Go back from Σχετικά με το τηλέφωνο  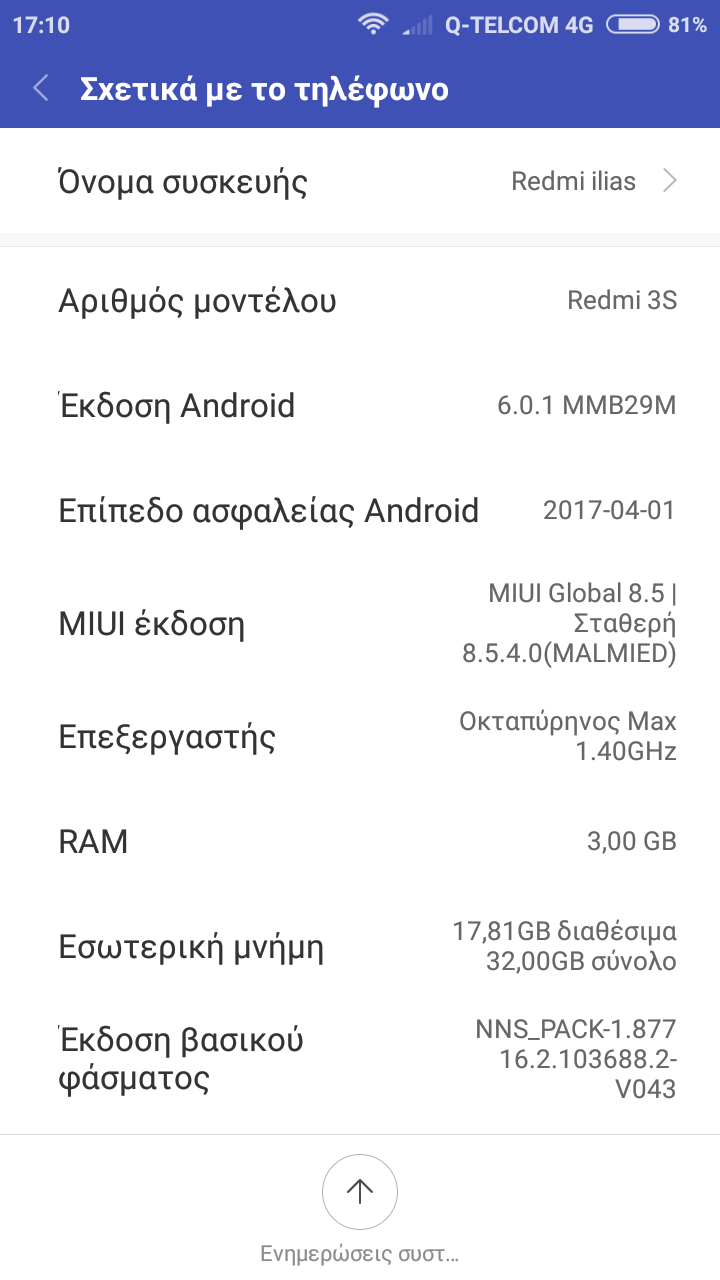coord(41,89)
